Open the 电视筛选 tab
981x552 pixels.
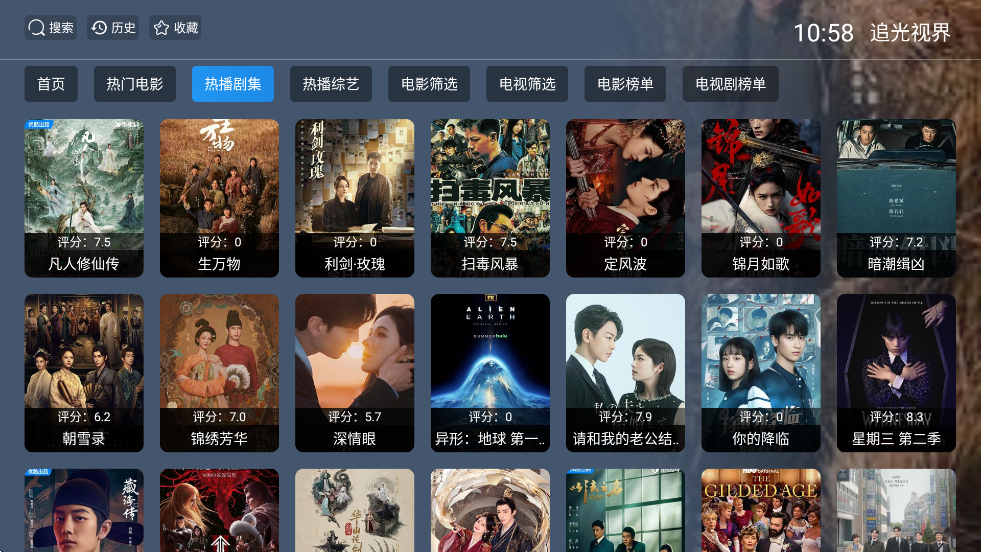(x=527, y=84)
